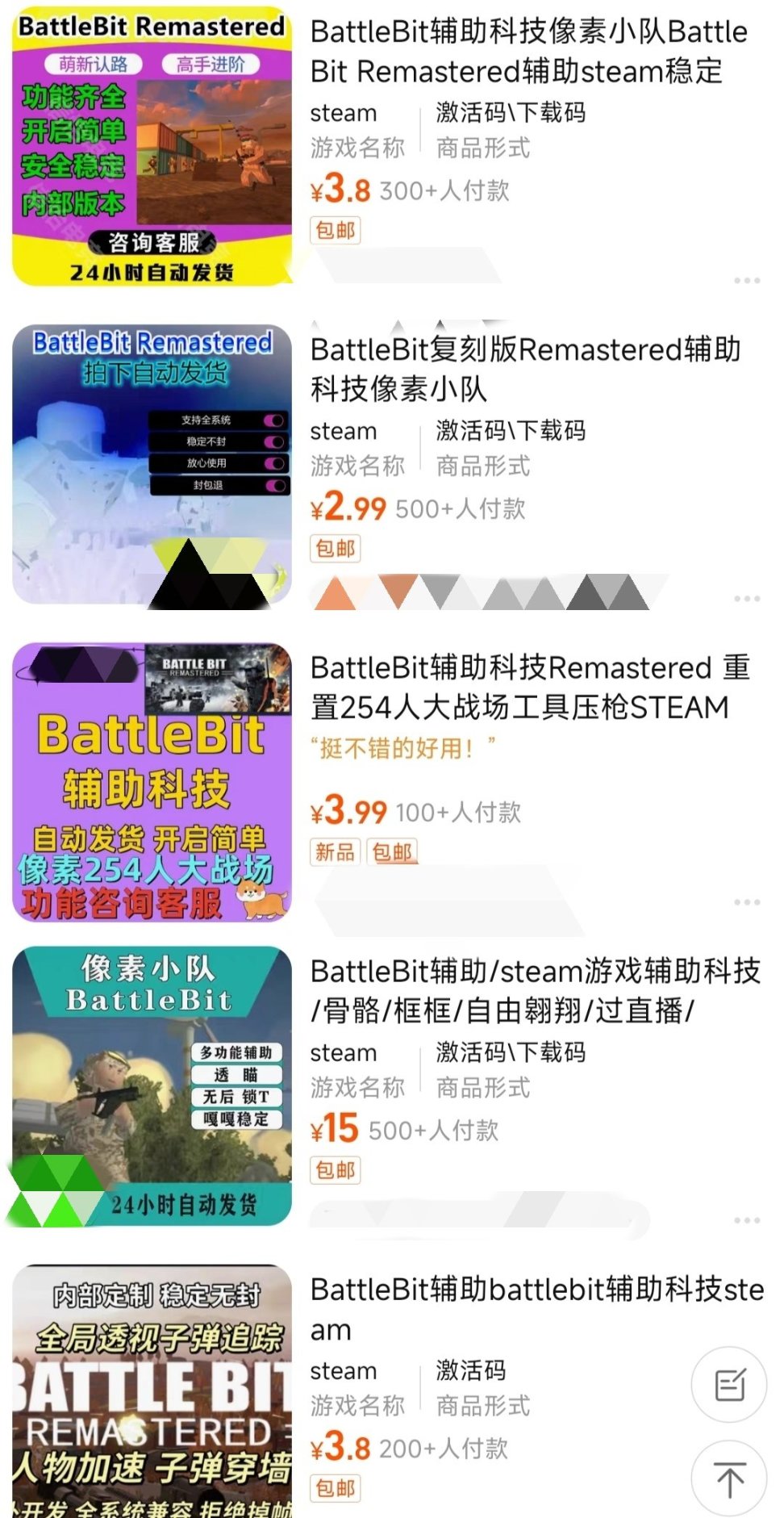This screenshot has width=784, height=1518.
Task: Open the ¥3.99 重置254人大战场 listing
Action: [x=530, y=688]
